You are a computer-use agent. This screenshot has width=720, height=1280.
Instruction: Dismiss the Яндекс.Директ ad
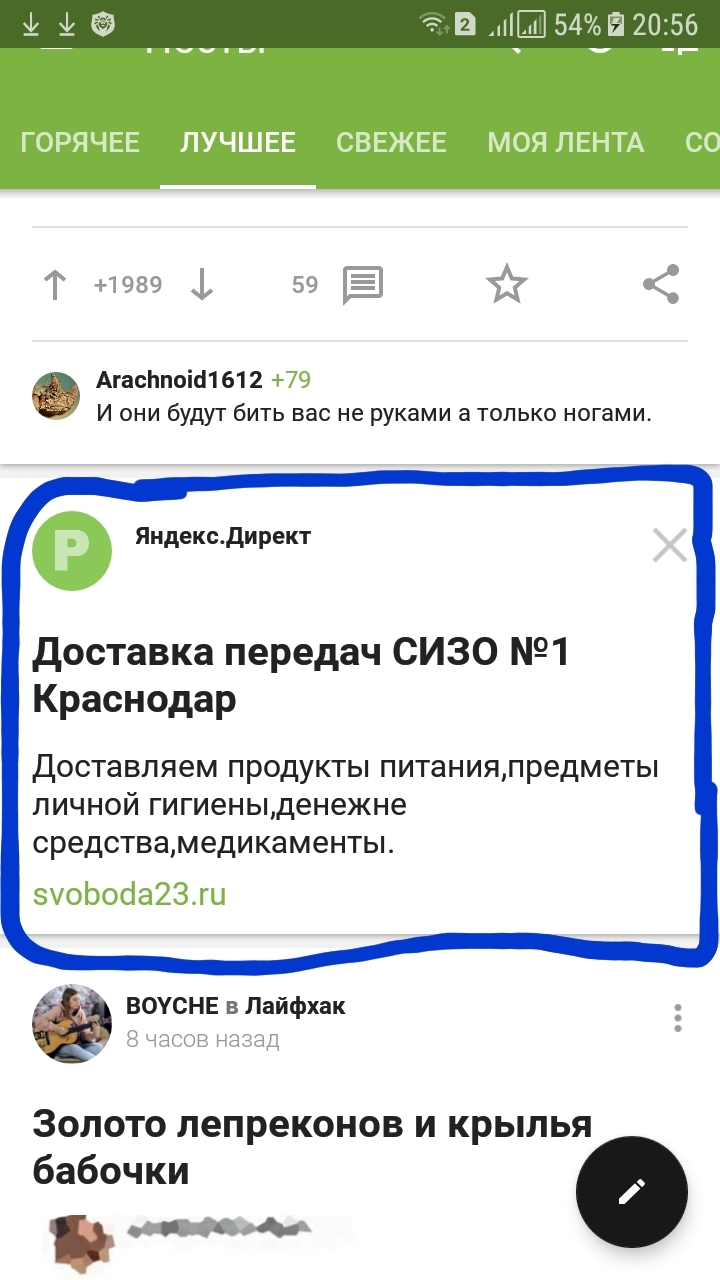pyautogui.click(x=669, y=545)
